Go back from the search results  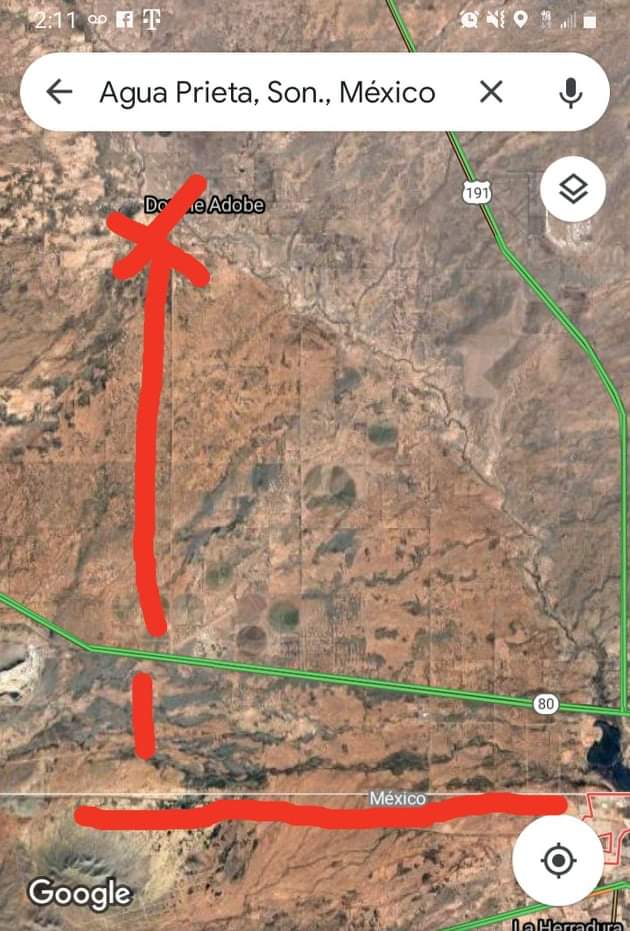60,93
